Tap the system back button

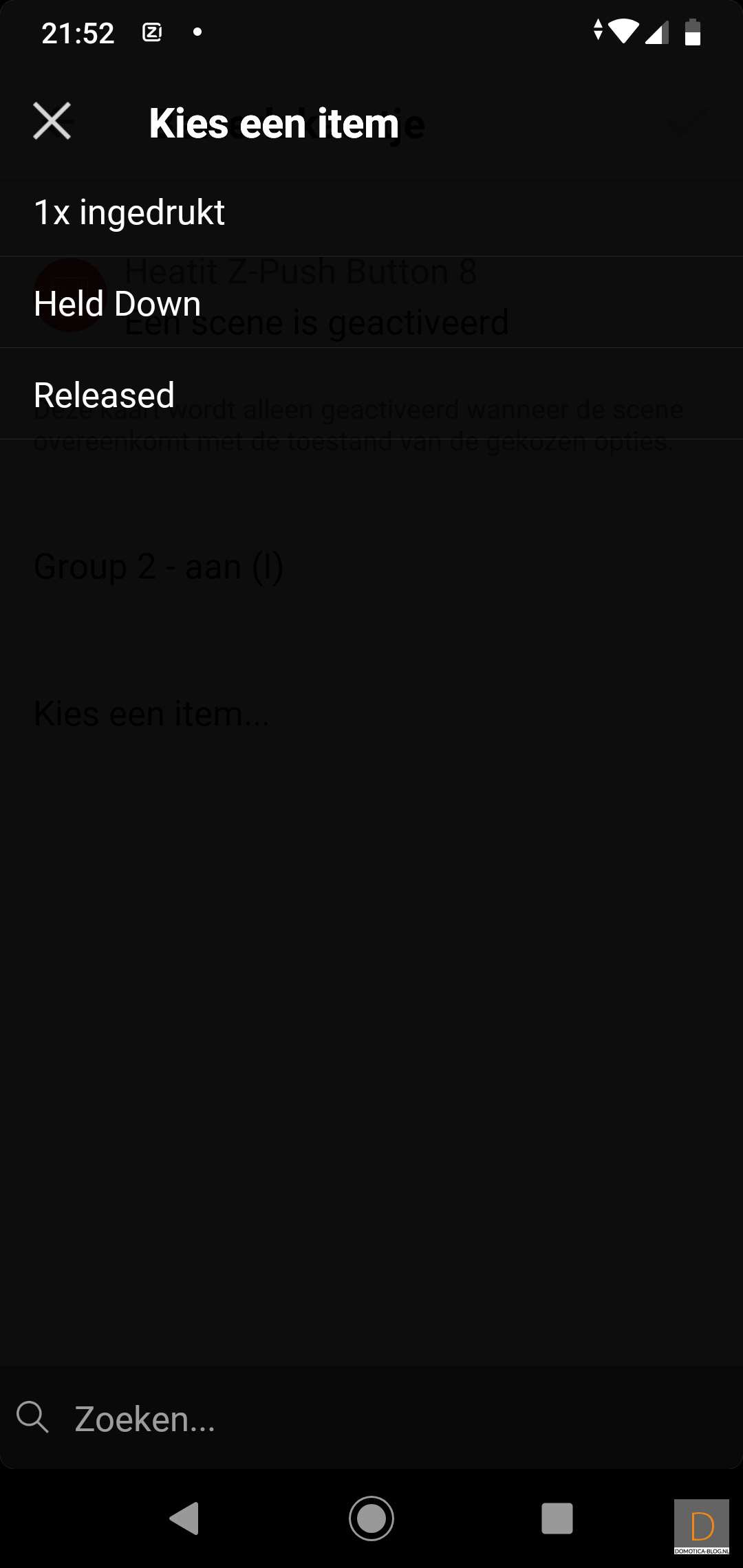184,1518
